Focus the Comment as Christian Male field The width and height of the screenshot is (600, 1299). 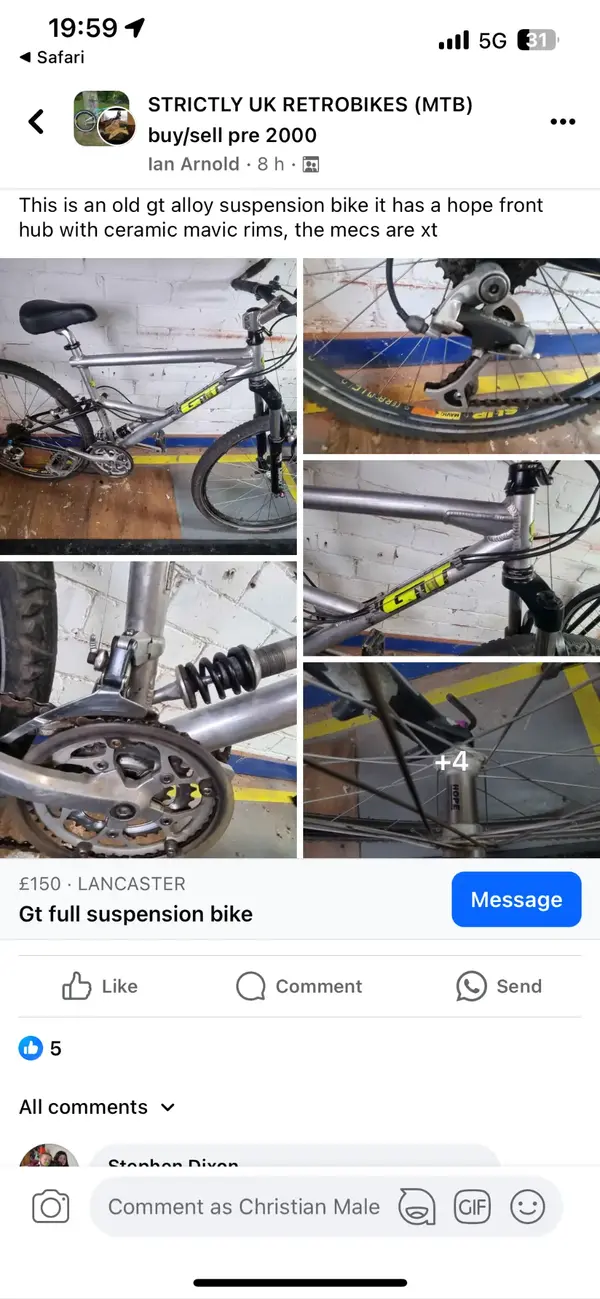[243, 1207]
